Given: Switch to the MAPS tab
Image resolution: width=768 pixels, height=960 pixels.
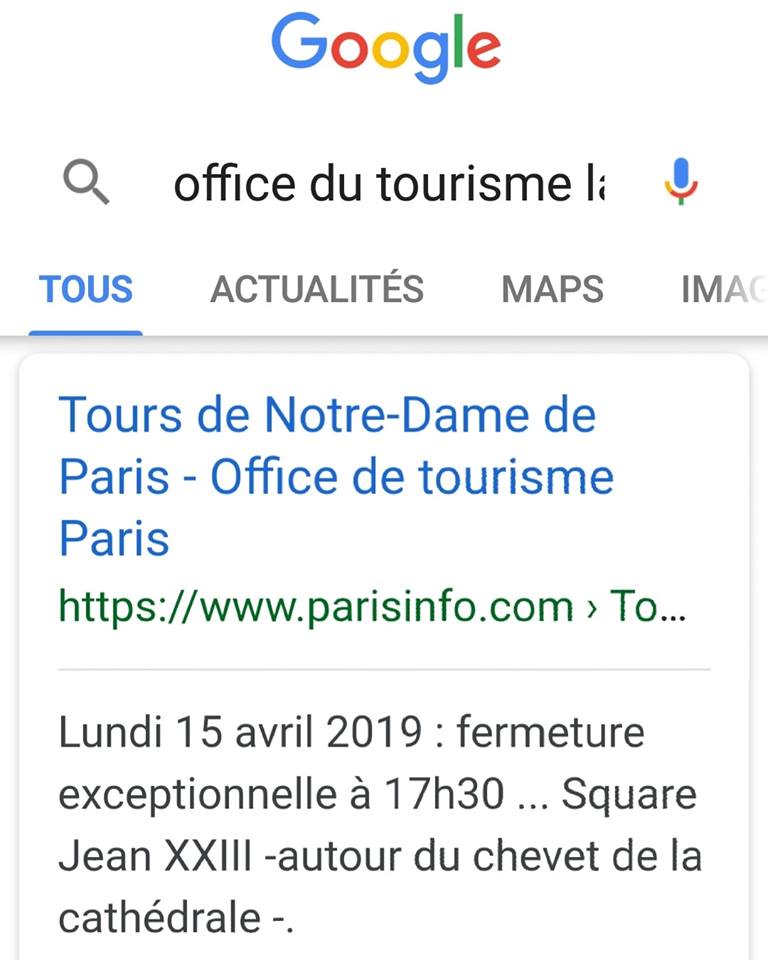Looking at the screenshot, I should tap(552, 290).
